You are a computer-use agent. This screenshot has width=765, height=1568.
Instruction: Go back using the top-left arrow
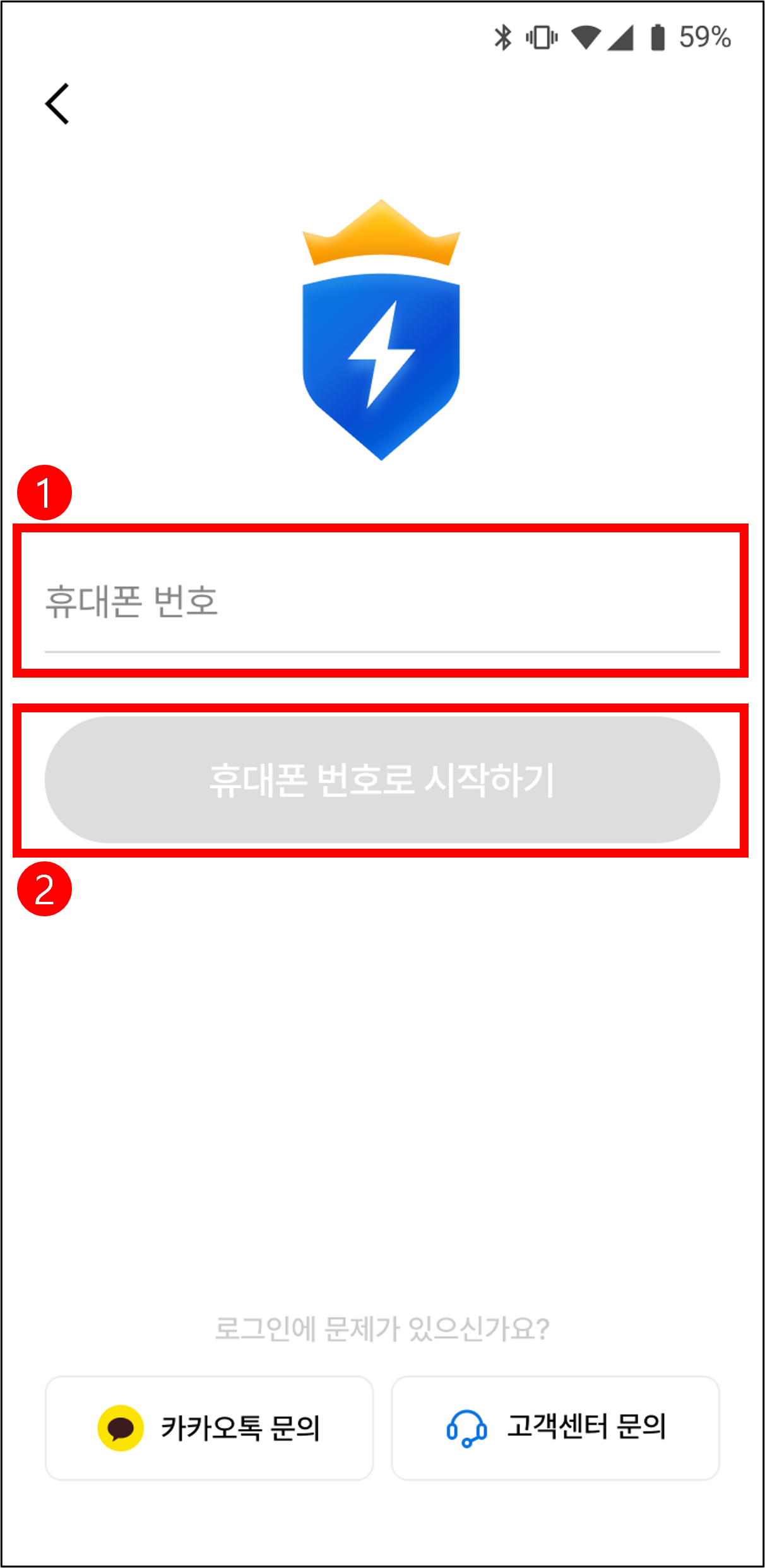tap(57, 104)
